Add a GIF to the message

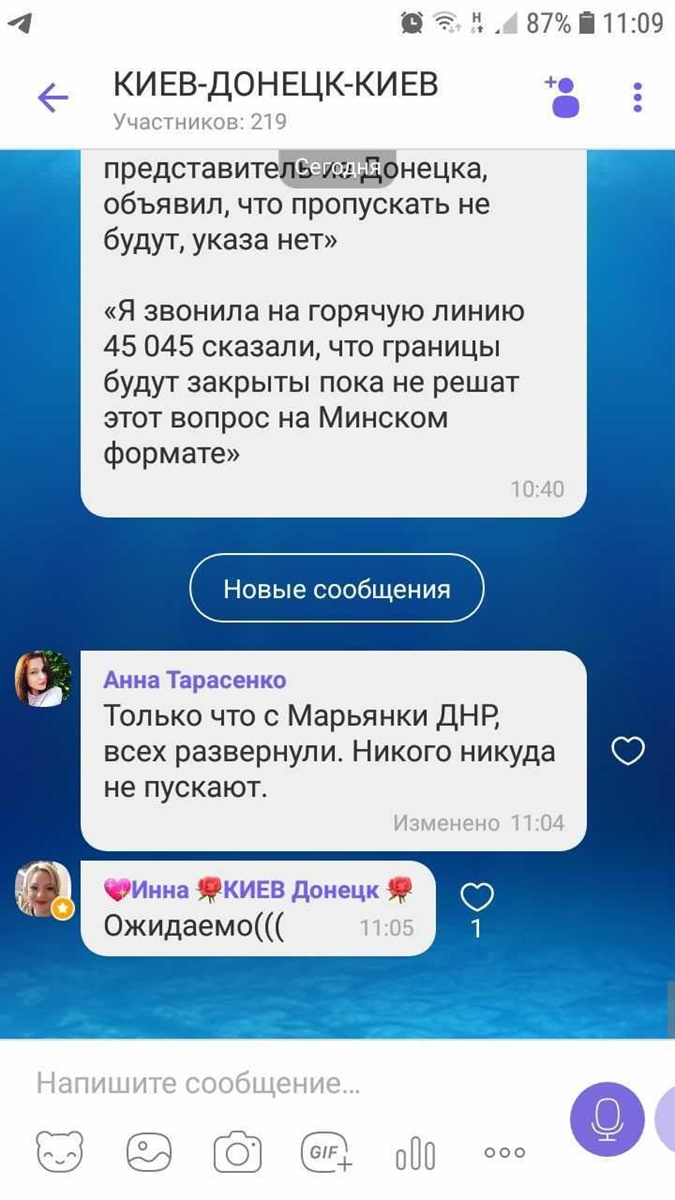327,1153
